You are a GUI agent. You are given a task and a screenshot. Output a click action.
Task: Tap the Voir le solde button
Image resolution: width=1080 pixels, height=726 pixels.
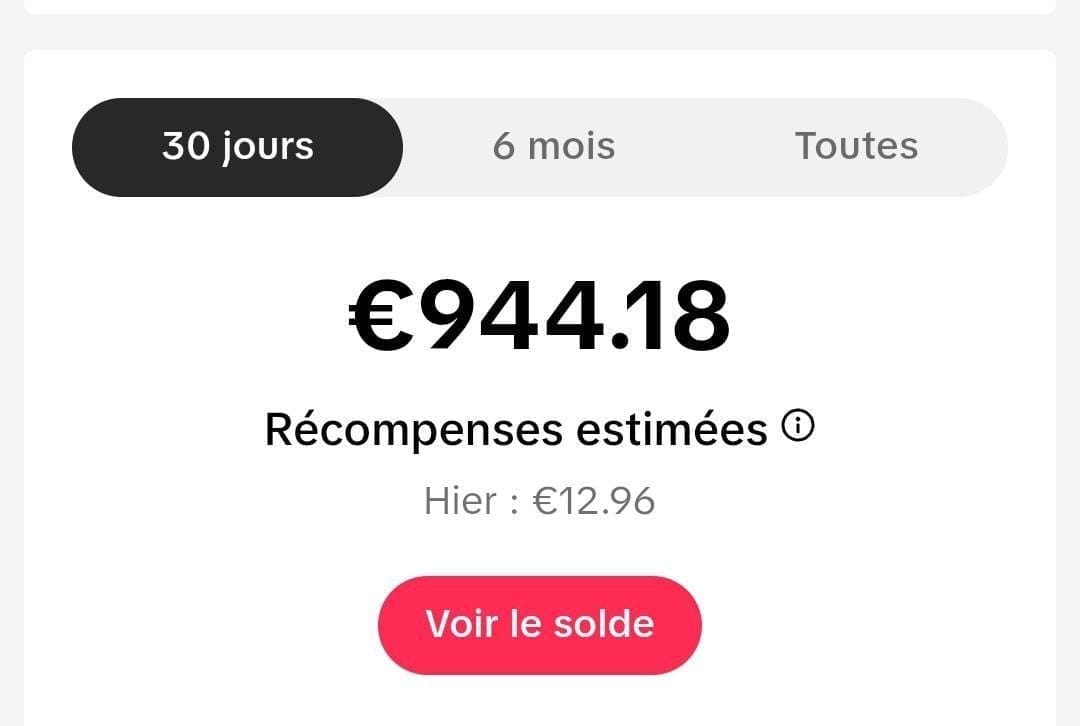click(x=540, y=624)
